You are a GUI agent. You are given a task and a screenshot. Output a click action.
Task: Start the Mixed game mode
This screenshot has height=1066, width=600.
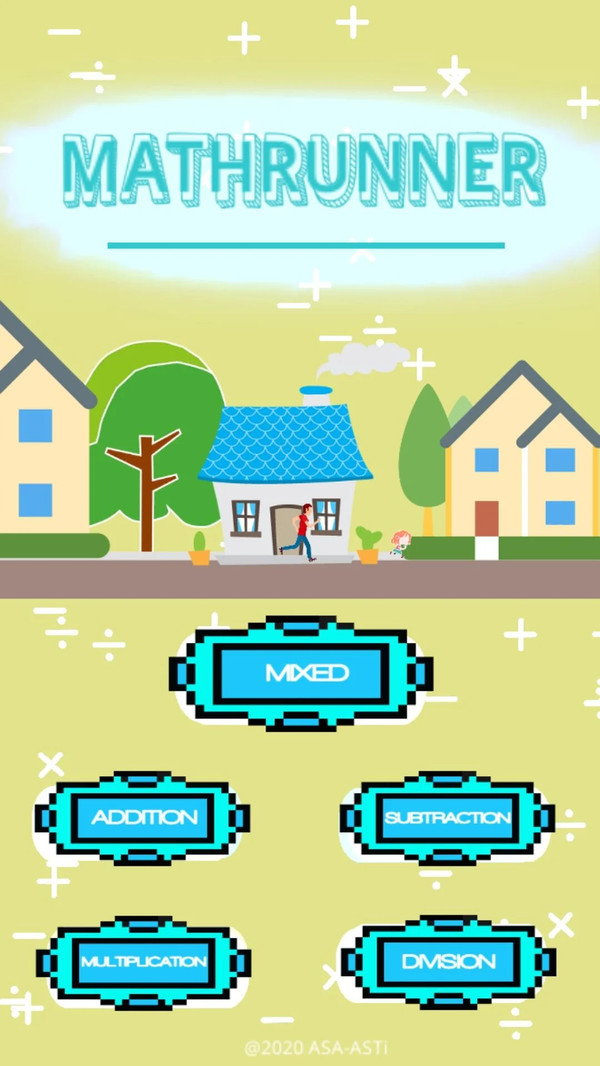click(306, 672)
